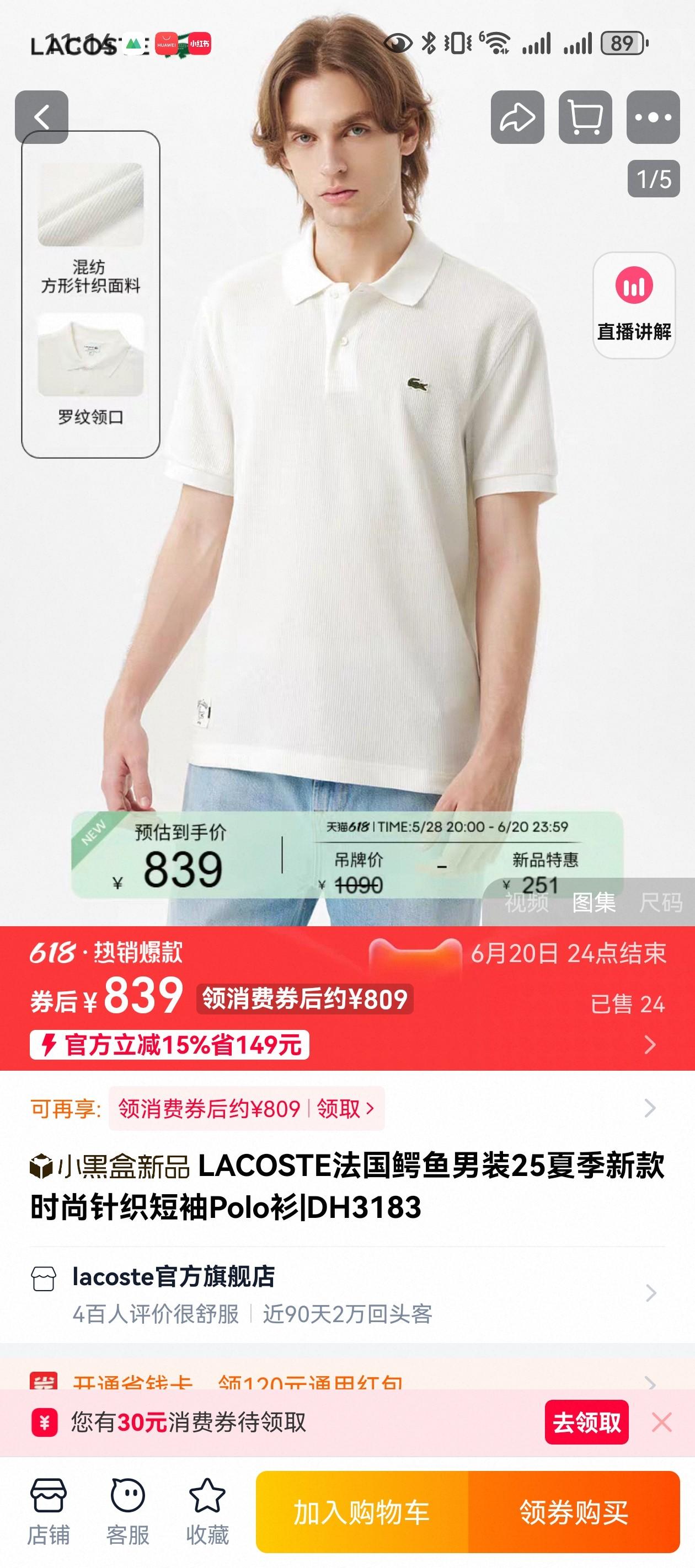695x1568 pixels.
Task: Dismiss the 30元消费券 banner
Action: pyautogui.click(x=661, y=1422)
